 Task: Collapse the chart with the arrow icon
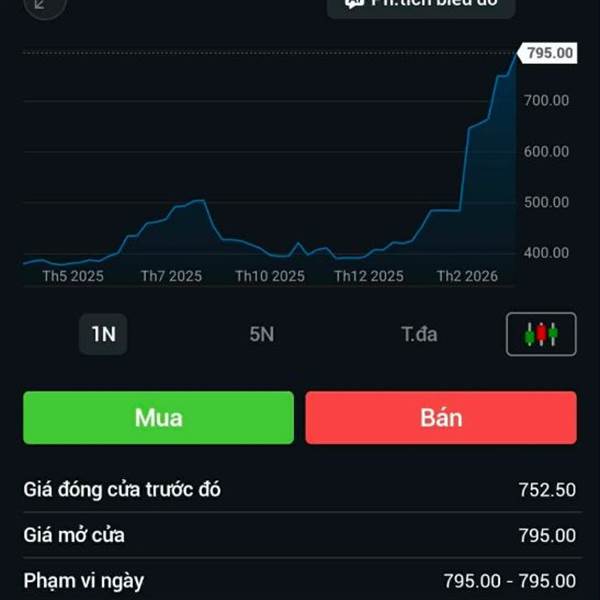click(43, 6)
